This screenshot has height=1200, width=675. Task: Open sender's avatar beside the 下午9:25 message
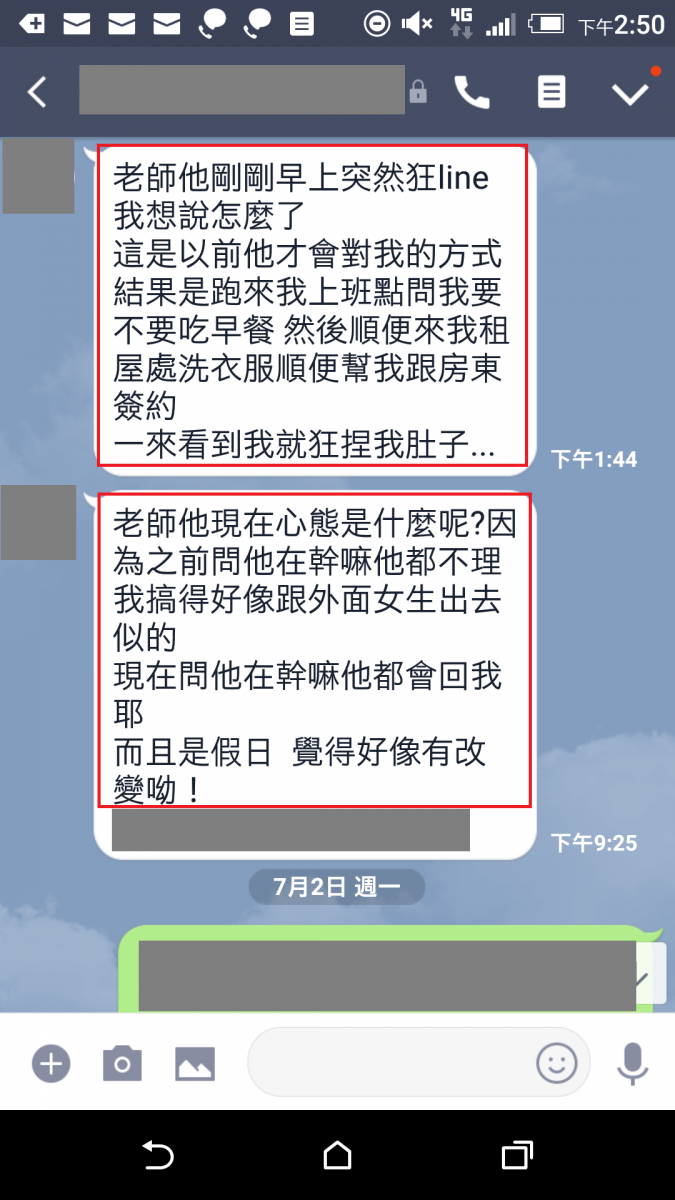click(x=38, y=522)
